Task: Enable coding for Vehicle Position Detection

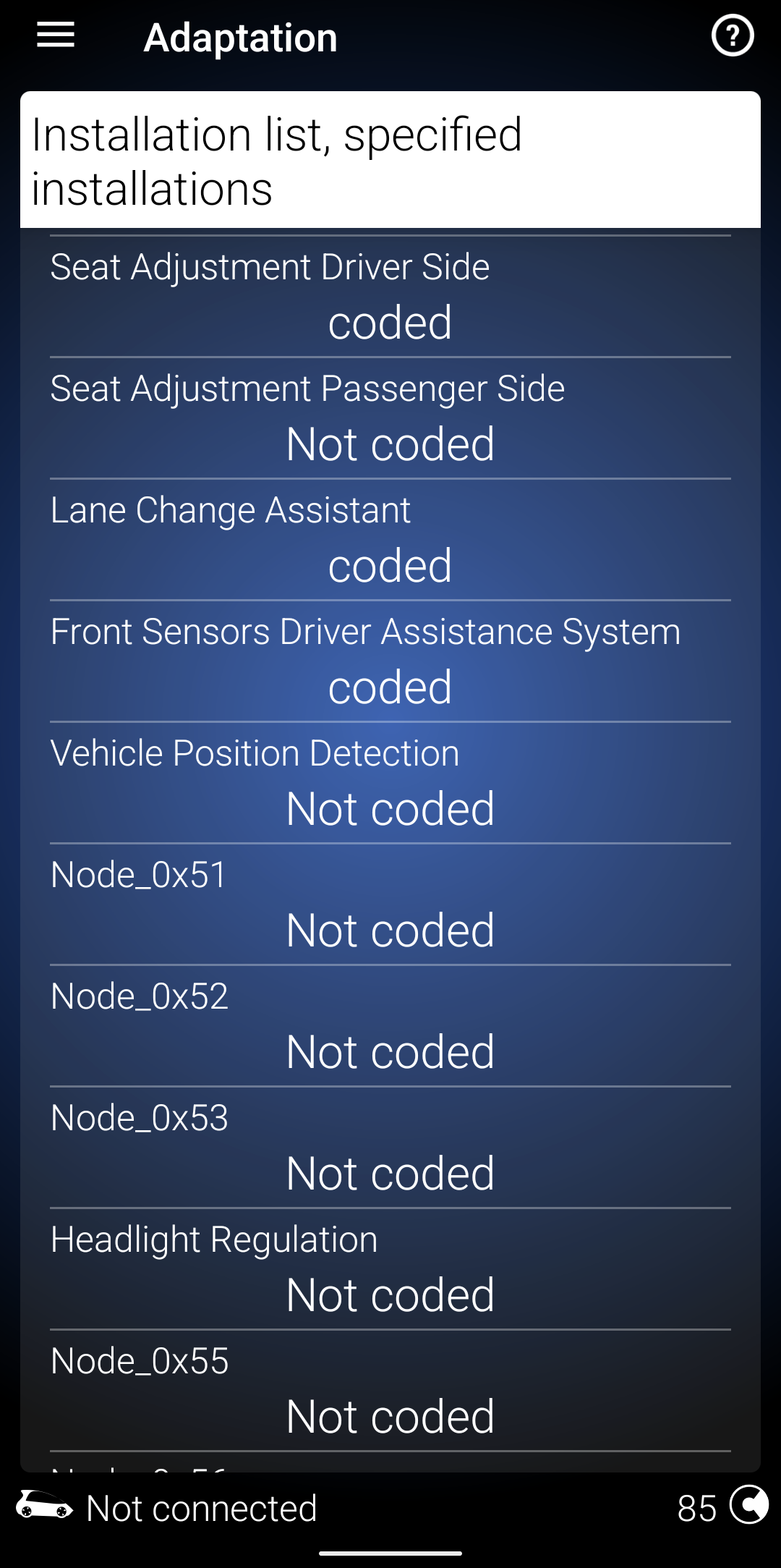Action: (390, 780)
